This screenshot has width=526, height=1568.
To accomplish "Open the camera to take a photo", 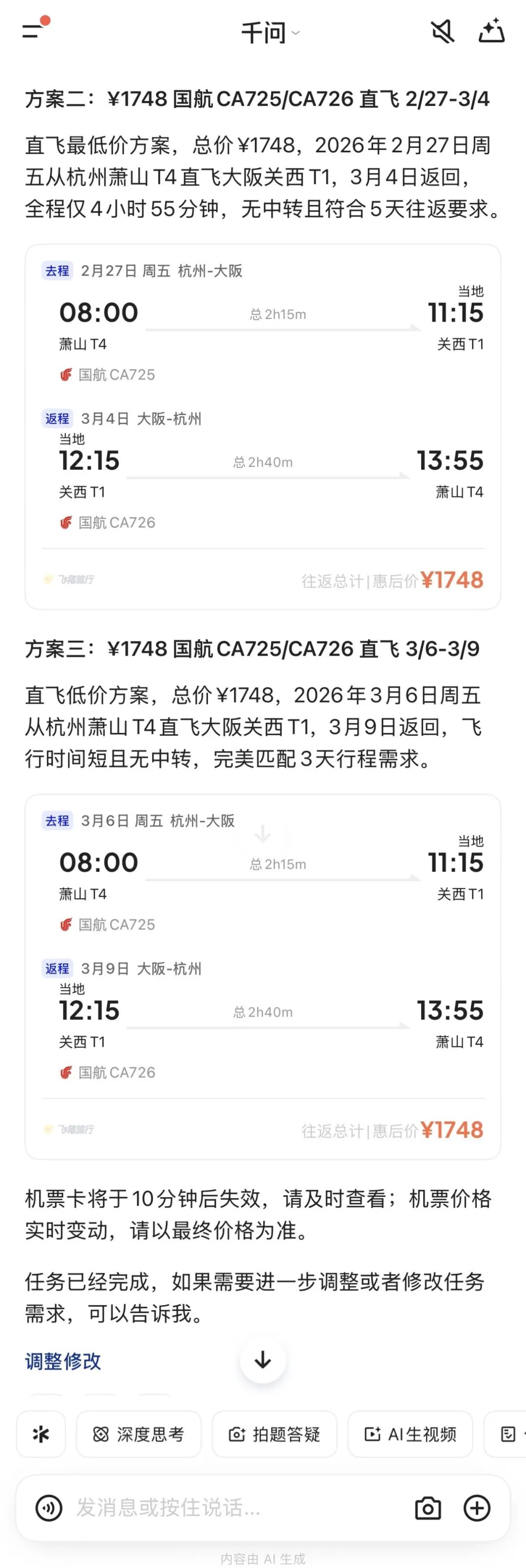I will point(428,1508).
